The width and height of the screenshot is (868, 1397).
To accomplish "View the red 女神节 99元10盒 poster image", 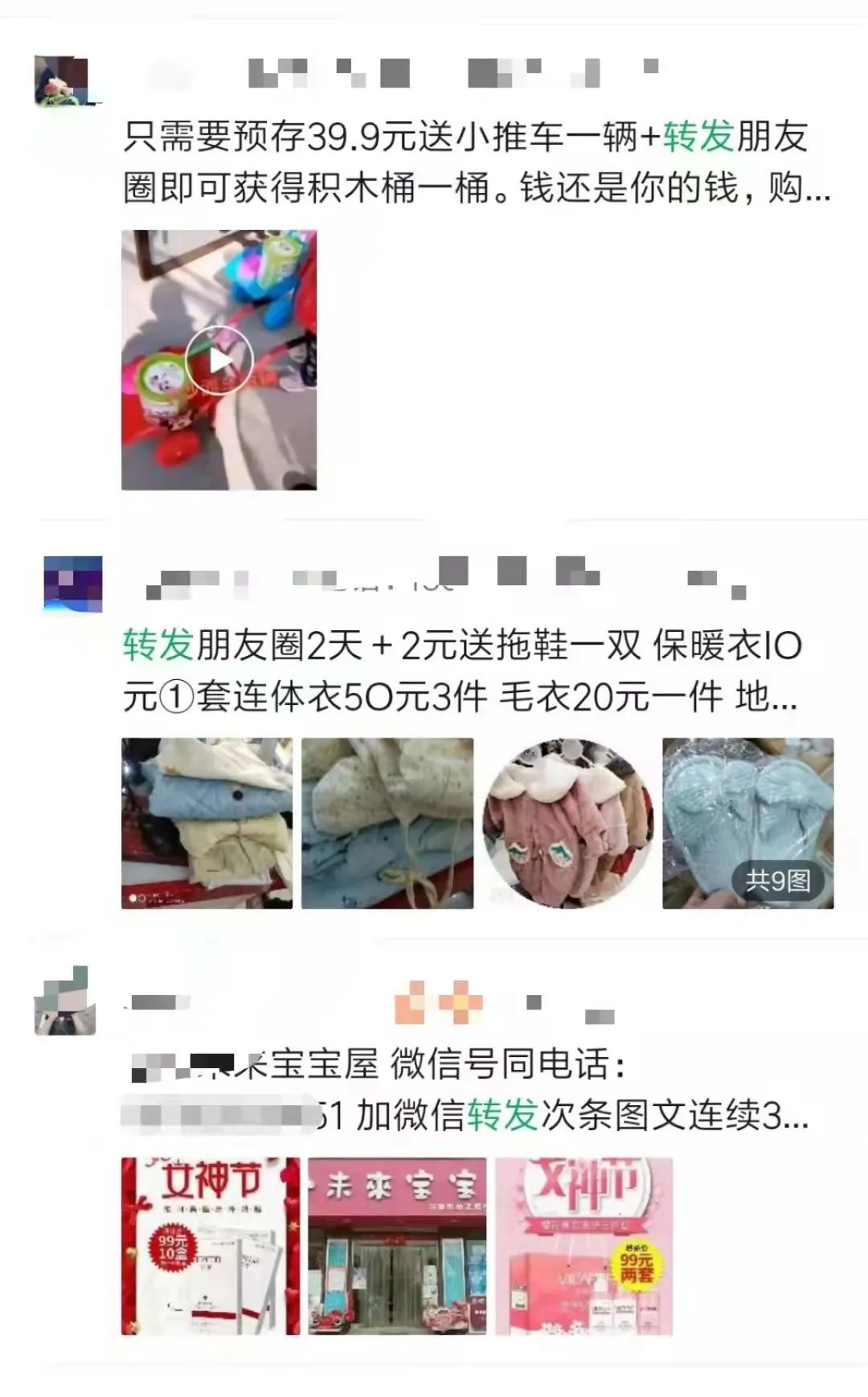I will [211, 1246].
